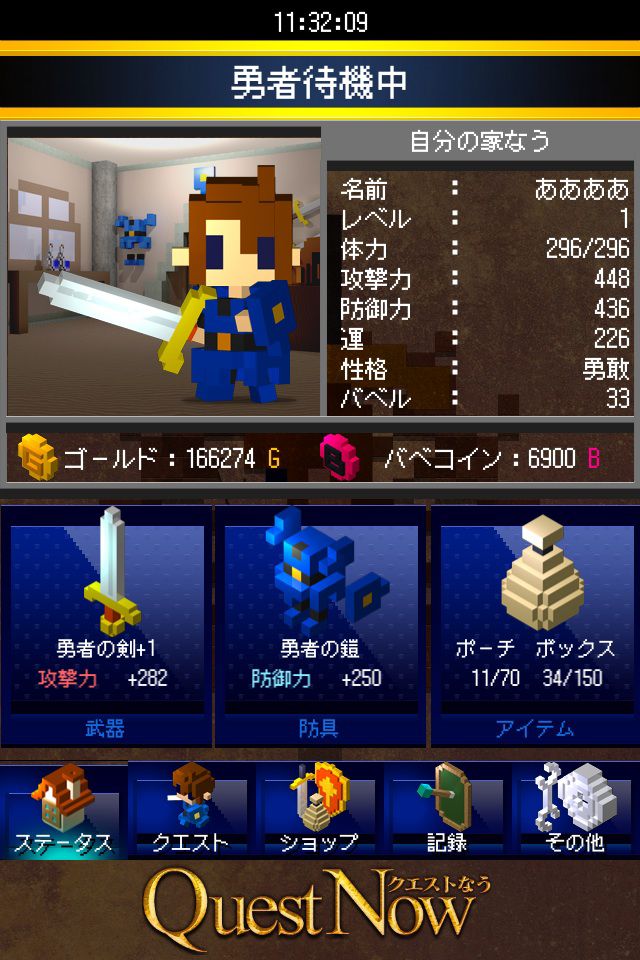Switch to the クエスト tab
Viewport: 640px width, 960px height.
(x=192, y=810)
